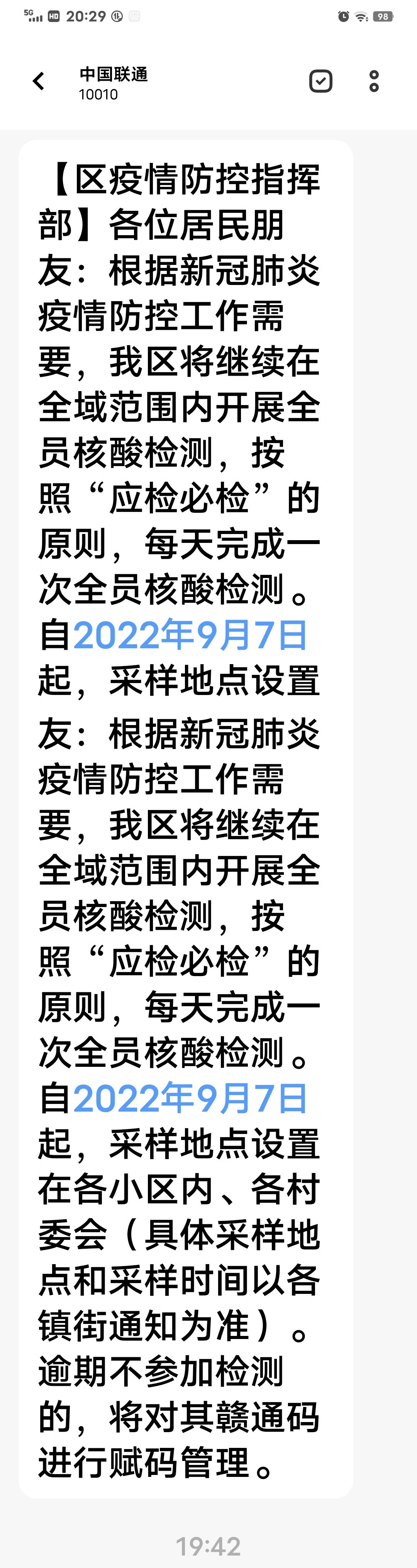Open the first 2022年9月7日 date link

pos(190,635)
